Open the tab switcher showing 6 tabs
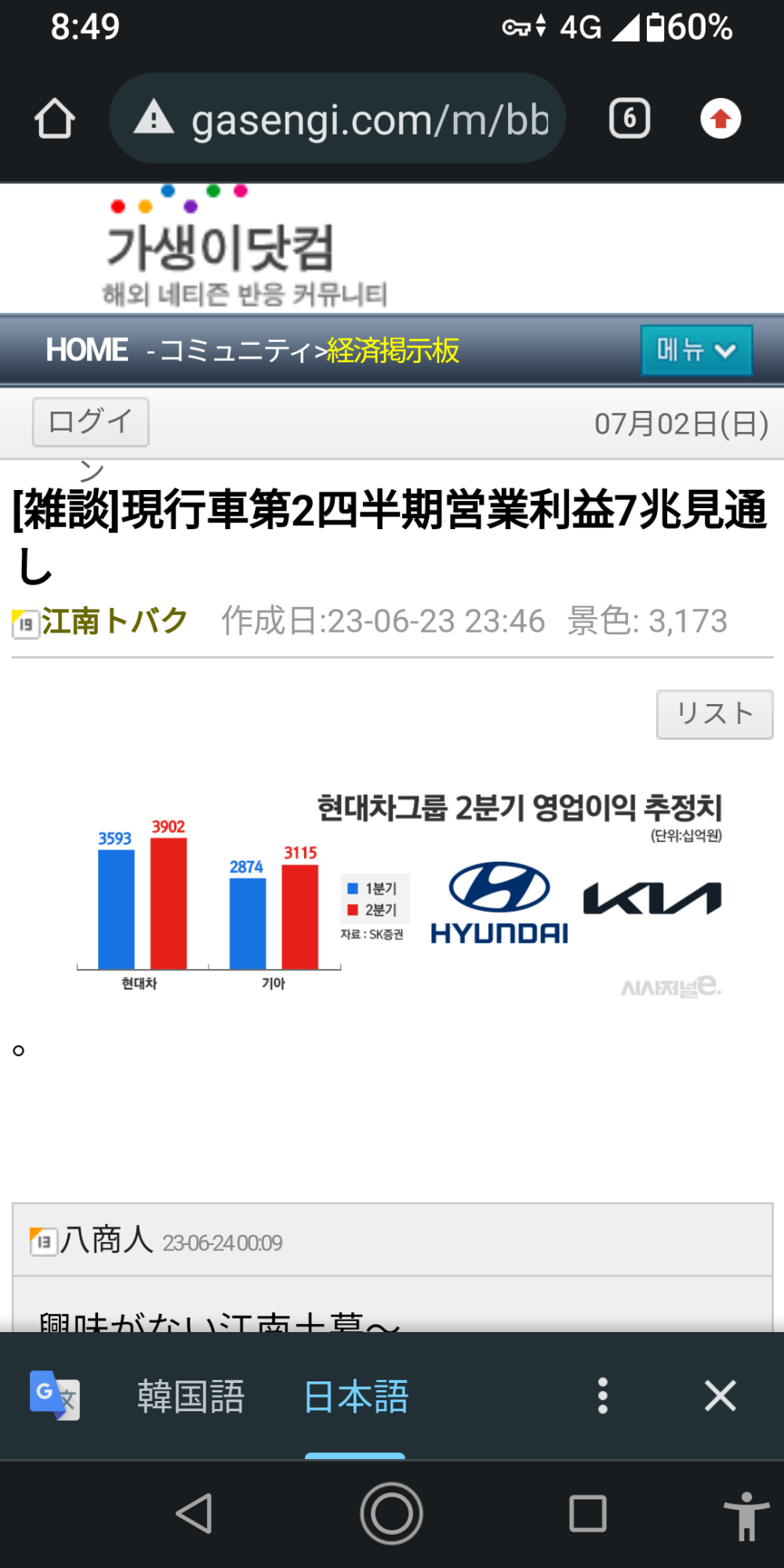This screenshot has height=1568, width=784. pos(630,119)
